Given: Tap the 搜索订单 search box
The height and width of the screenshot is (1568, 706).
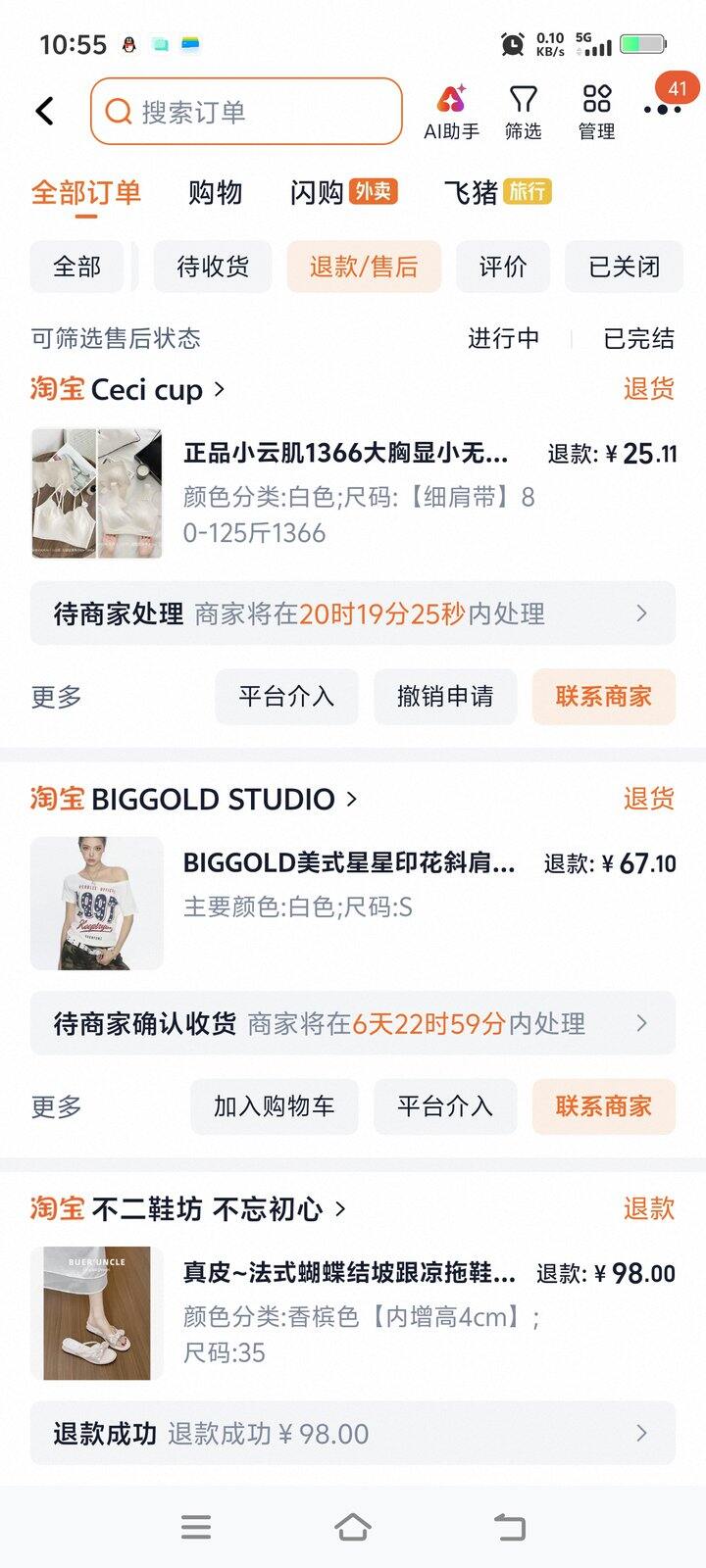Looking at the screenshot, I should pyautogui.click(x=246, y=112).
